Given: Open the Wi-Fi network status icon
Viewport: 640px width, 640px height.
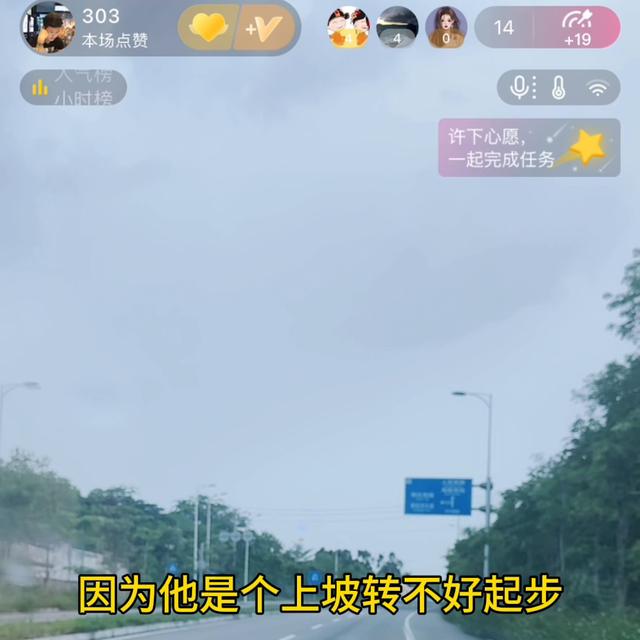Looking at the screenshot, I should 597,88.
